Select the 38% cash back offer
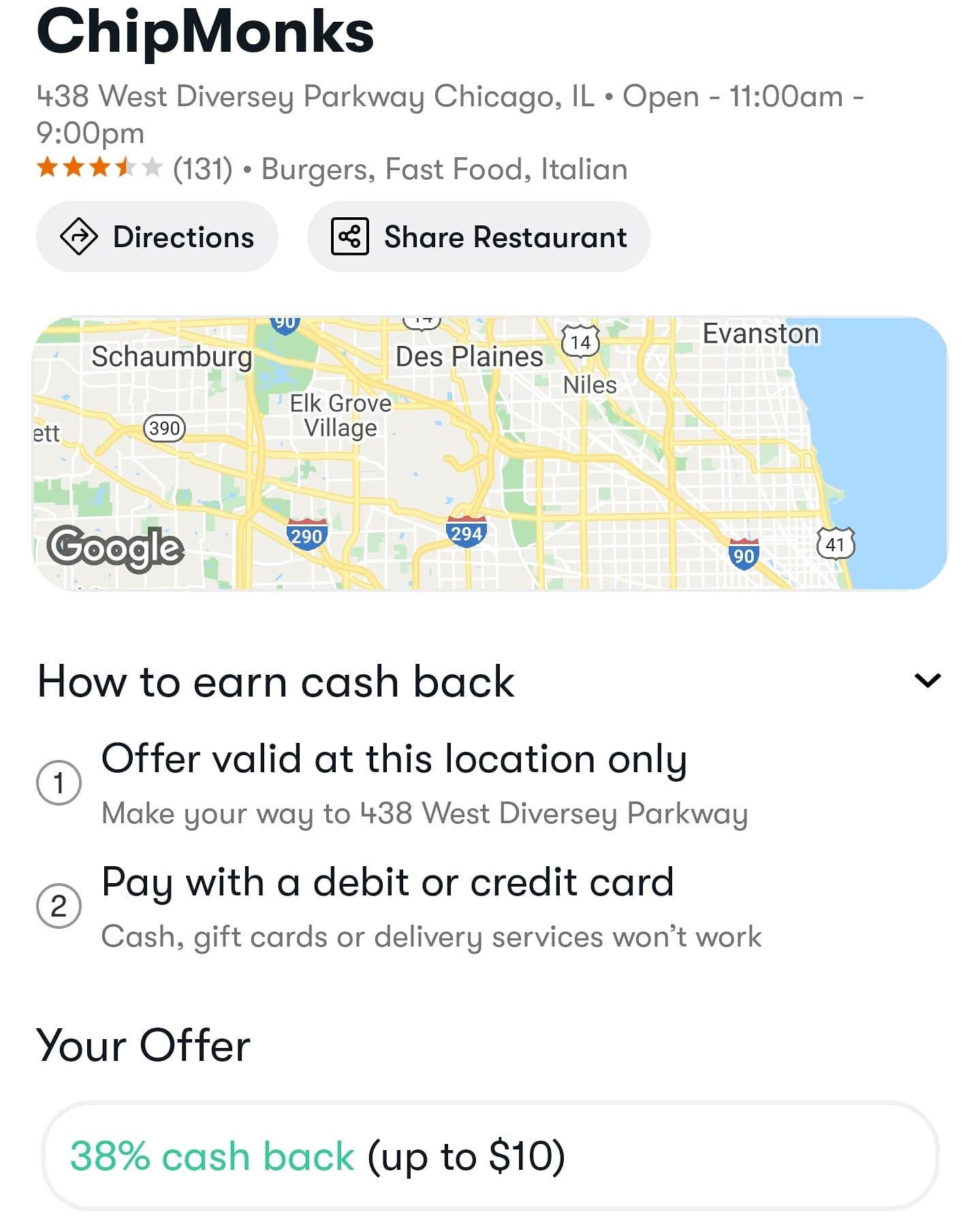Viewport: 980px width, 1225px height. [490, 1156]
